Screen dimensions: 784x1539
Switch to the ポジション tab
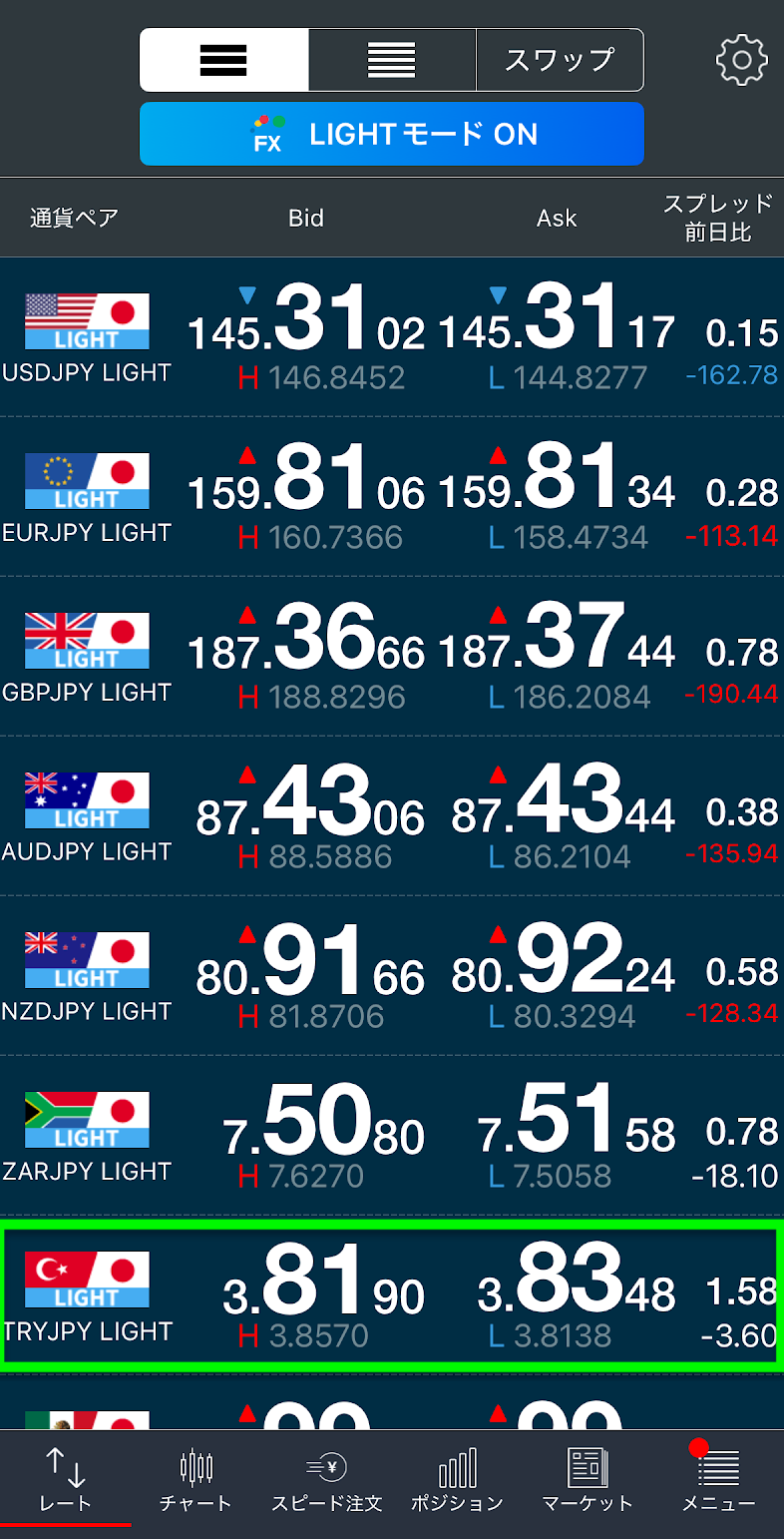click(x=457, y=1481)
